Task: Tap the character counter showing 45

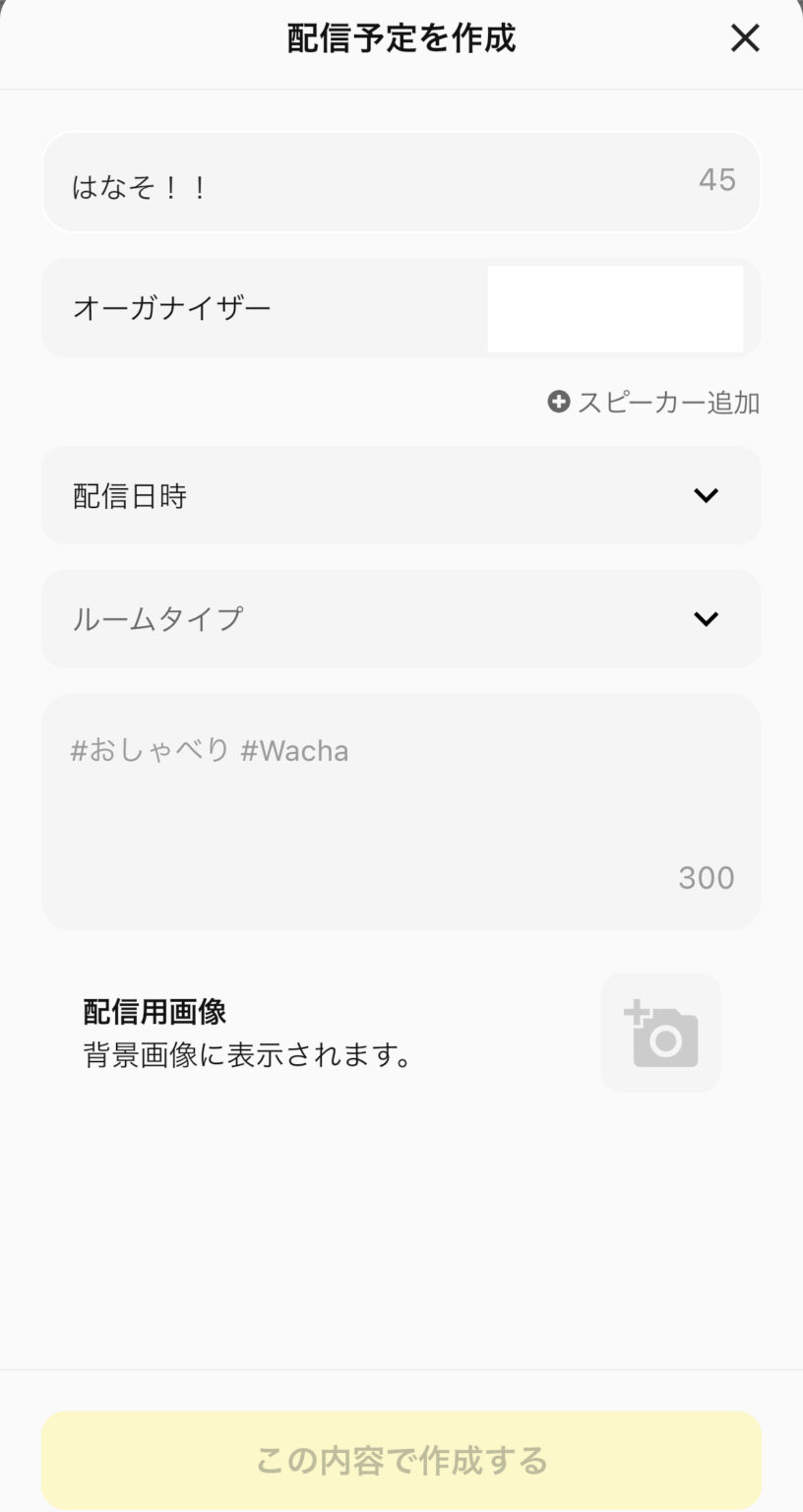Action: 717,180
